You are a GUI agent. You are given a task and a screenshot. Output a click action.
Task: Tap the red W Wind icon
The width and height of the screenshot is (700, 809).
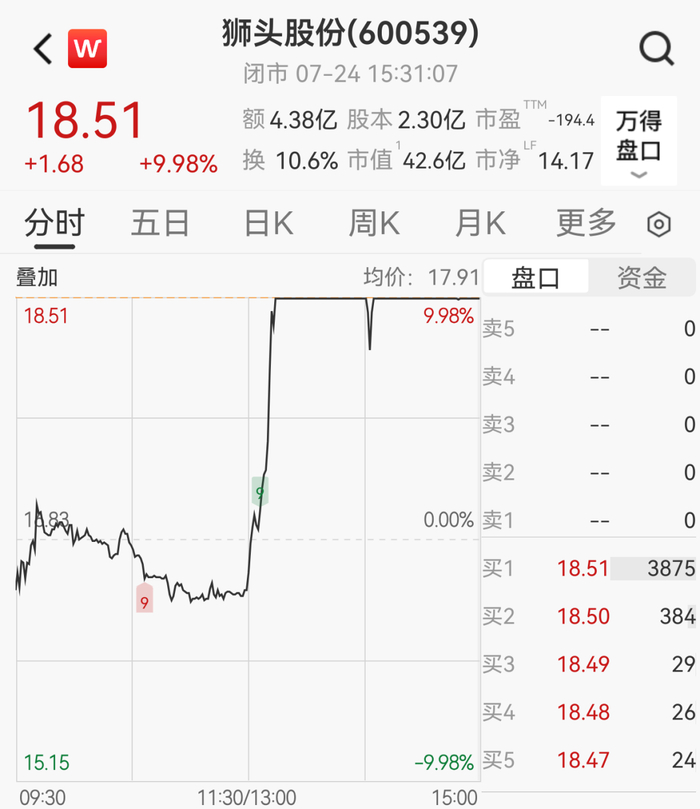coord(87,48)
